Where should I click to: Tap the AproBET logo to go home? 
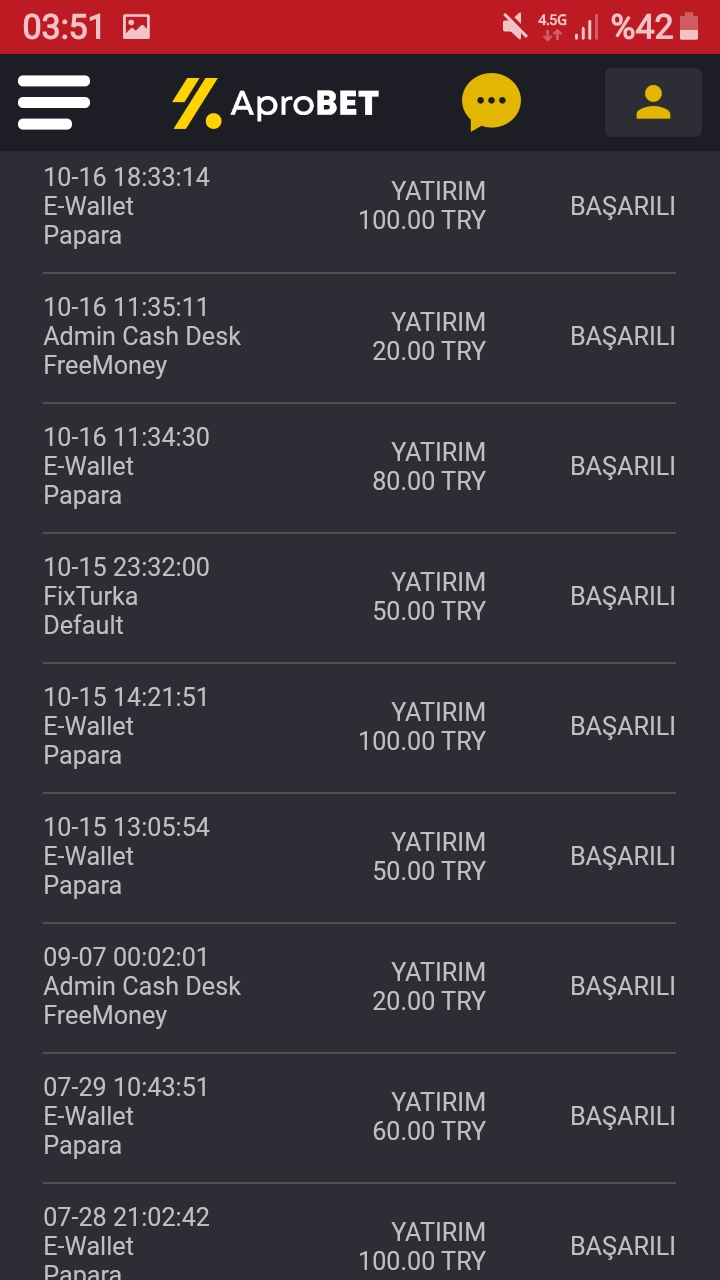click(x=275, y=103)
